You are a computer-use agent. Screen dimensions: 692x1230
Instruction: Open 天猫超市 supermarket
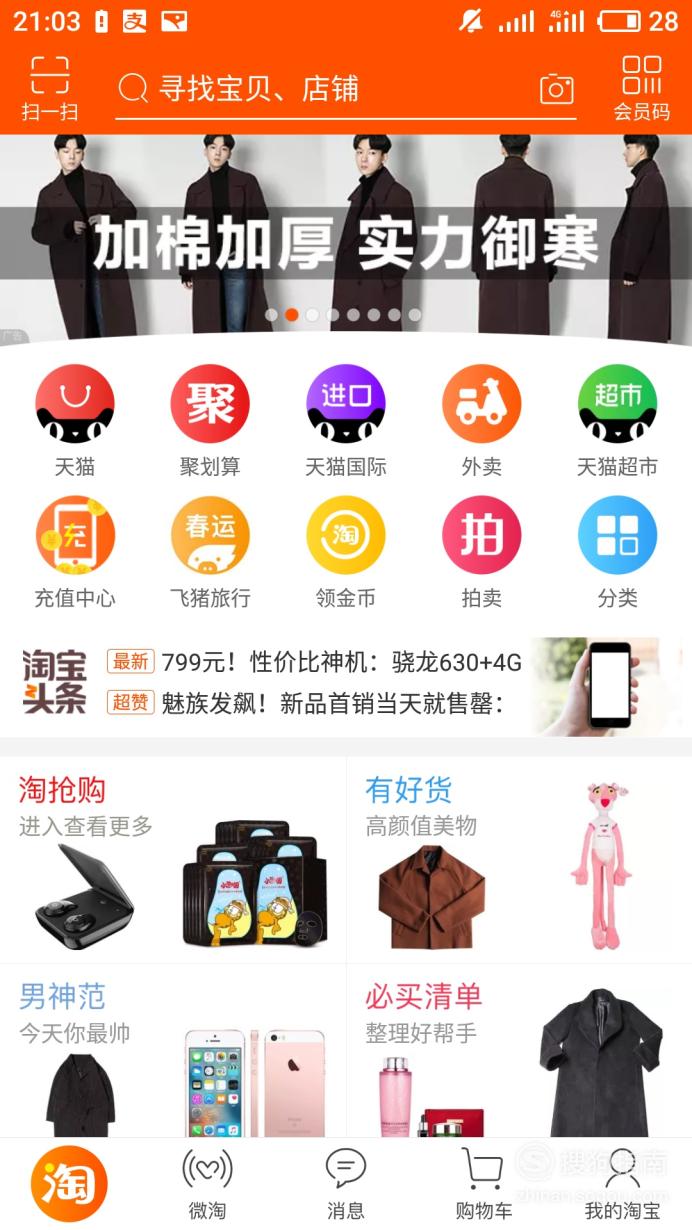[x=617, y=419]
